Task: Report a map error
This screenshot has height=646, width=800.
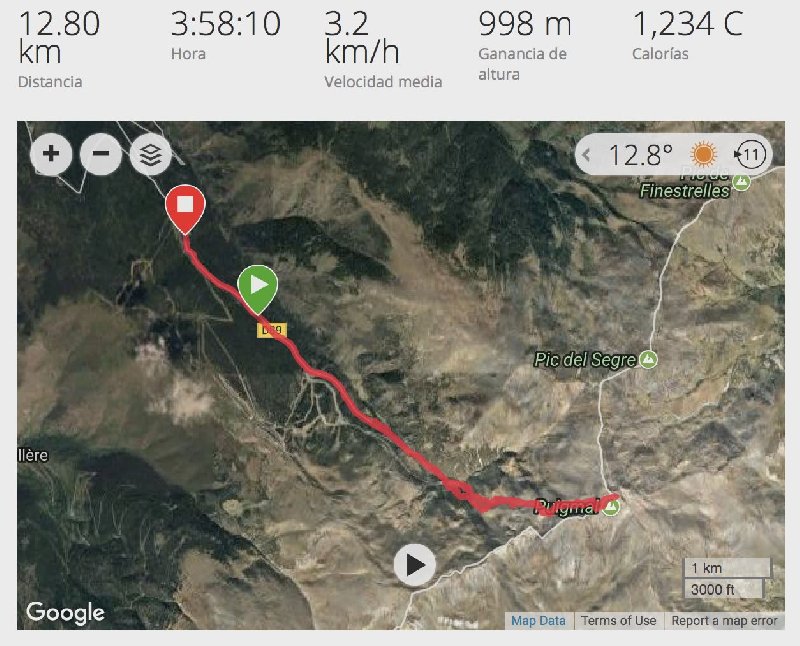Action: point(723,621)
